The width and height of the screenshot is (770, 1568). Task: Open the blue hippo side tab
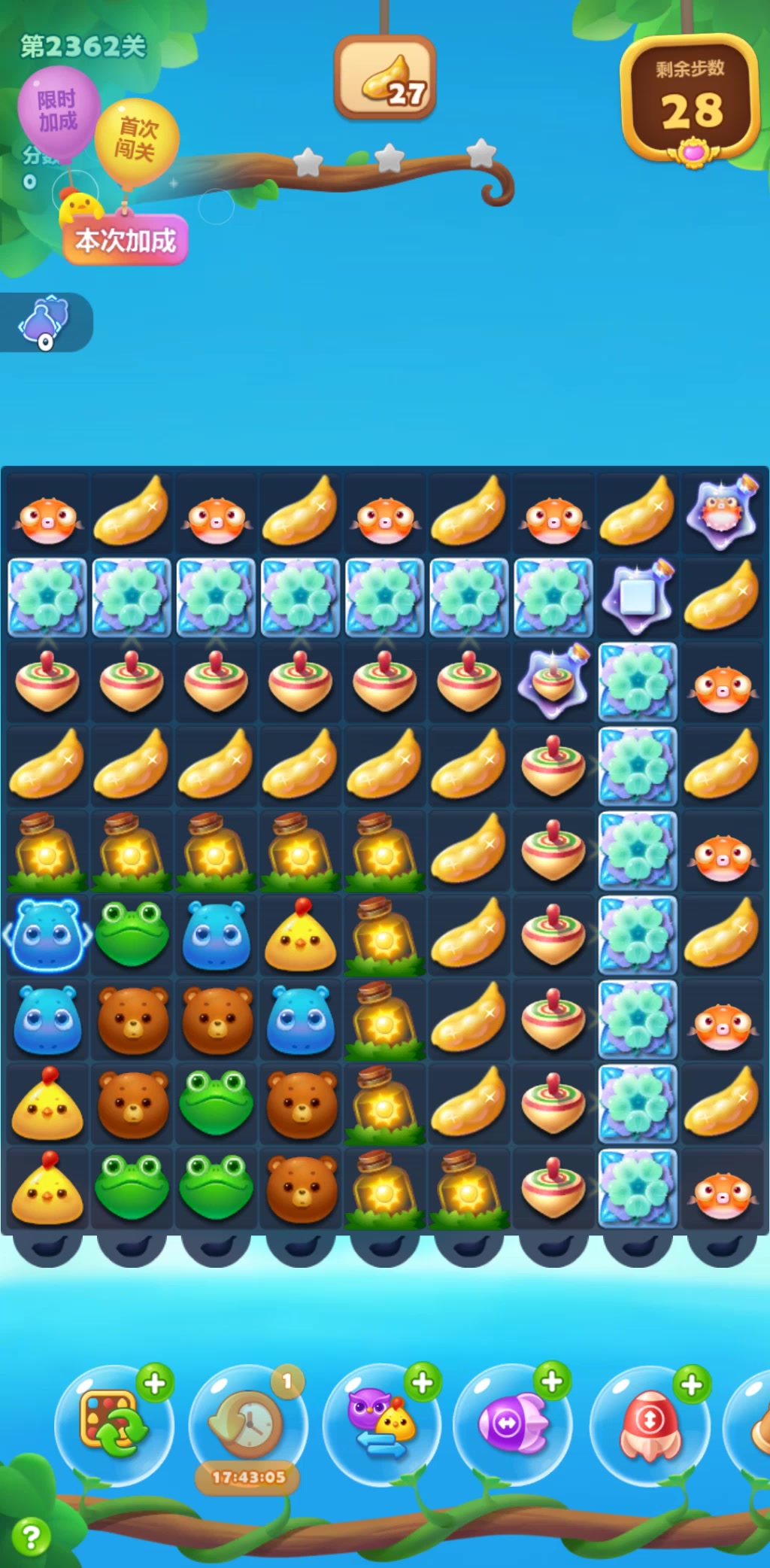point(45,322)
